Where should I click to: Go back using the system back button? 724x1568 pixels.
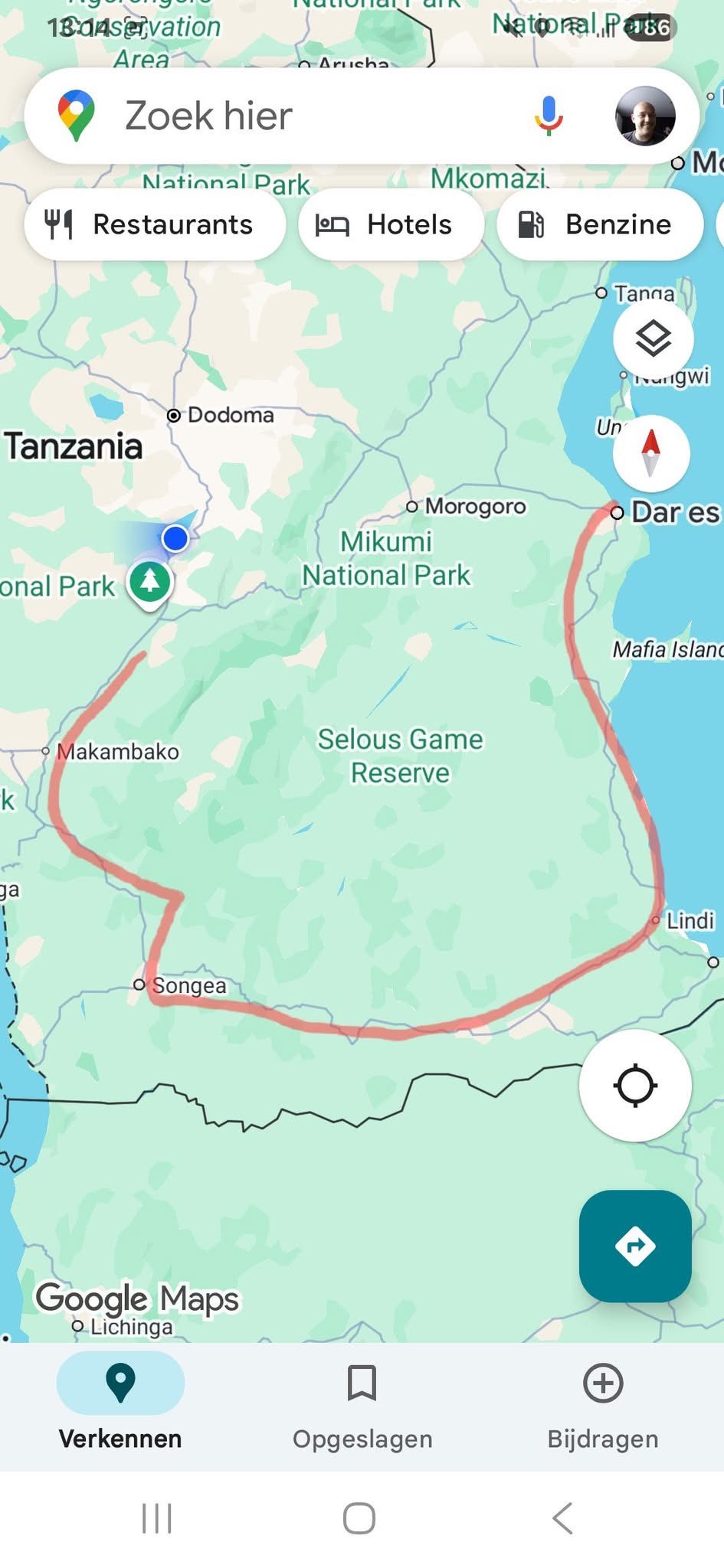click(562, 1517)
